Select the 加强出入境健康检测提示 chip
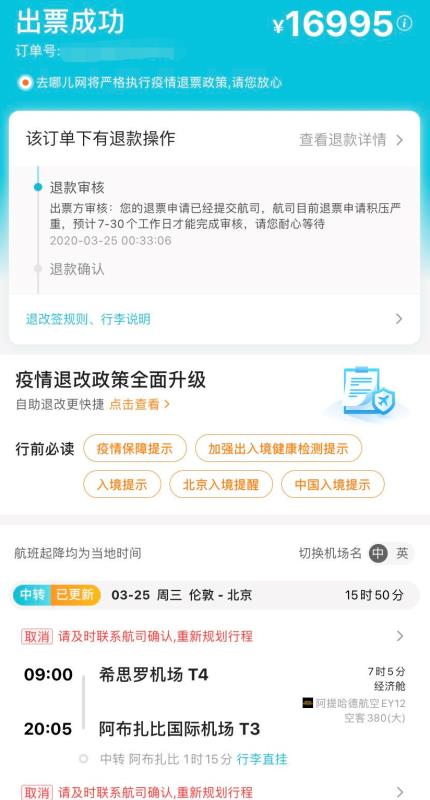The height and width of the screenshot is (800, 430). click(279, 448)
